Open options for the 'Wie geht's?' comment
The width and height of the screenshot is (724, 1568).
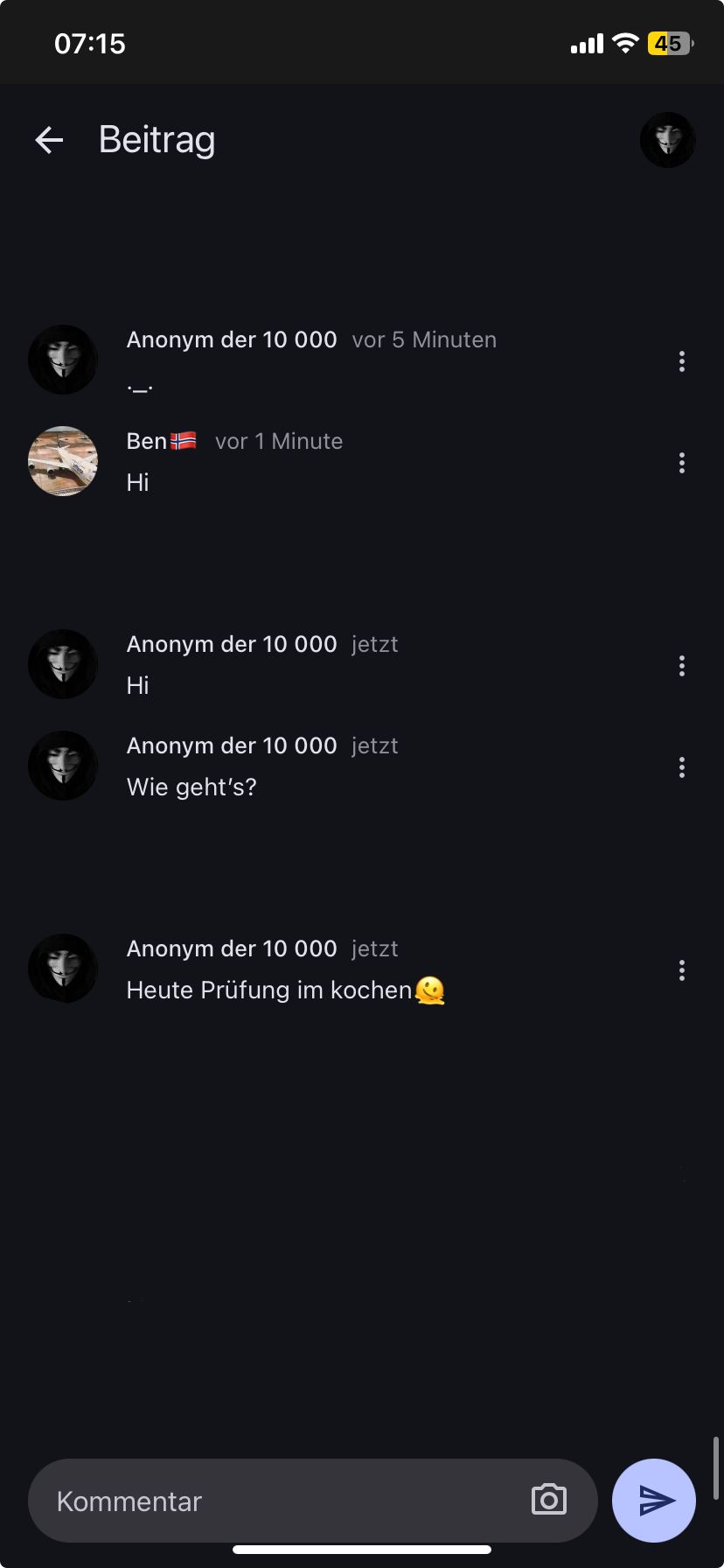(681, 767)
